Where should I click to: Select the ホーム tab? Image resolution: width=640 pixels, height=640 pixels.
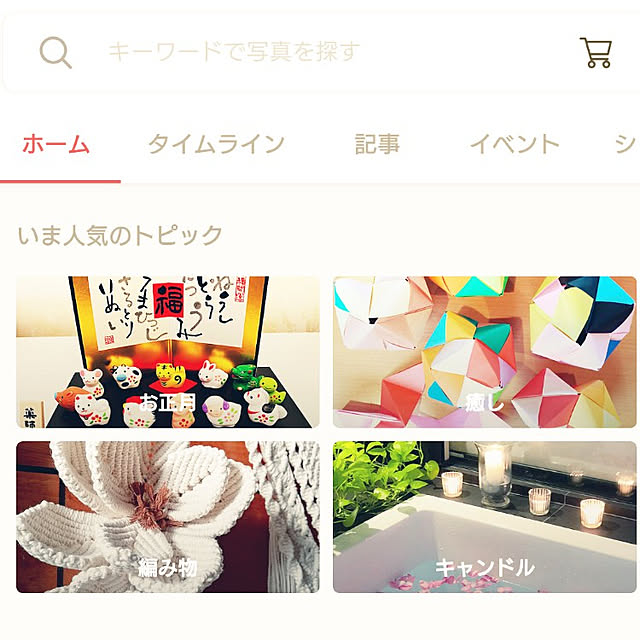click(56, 144)
